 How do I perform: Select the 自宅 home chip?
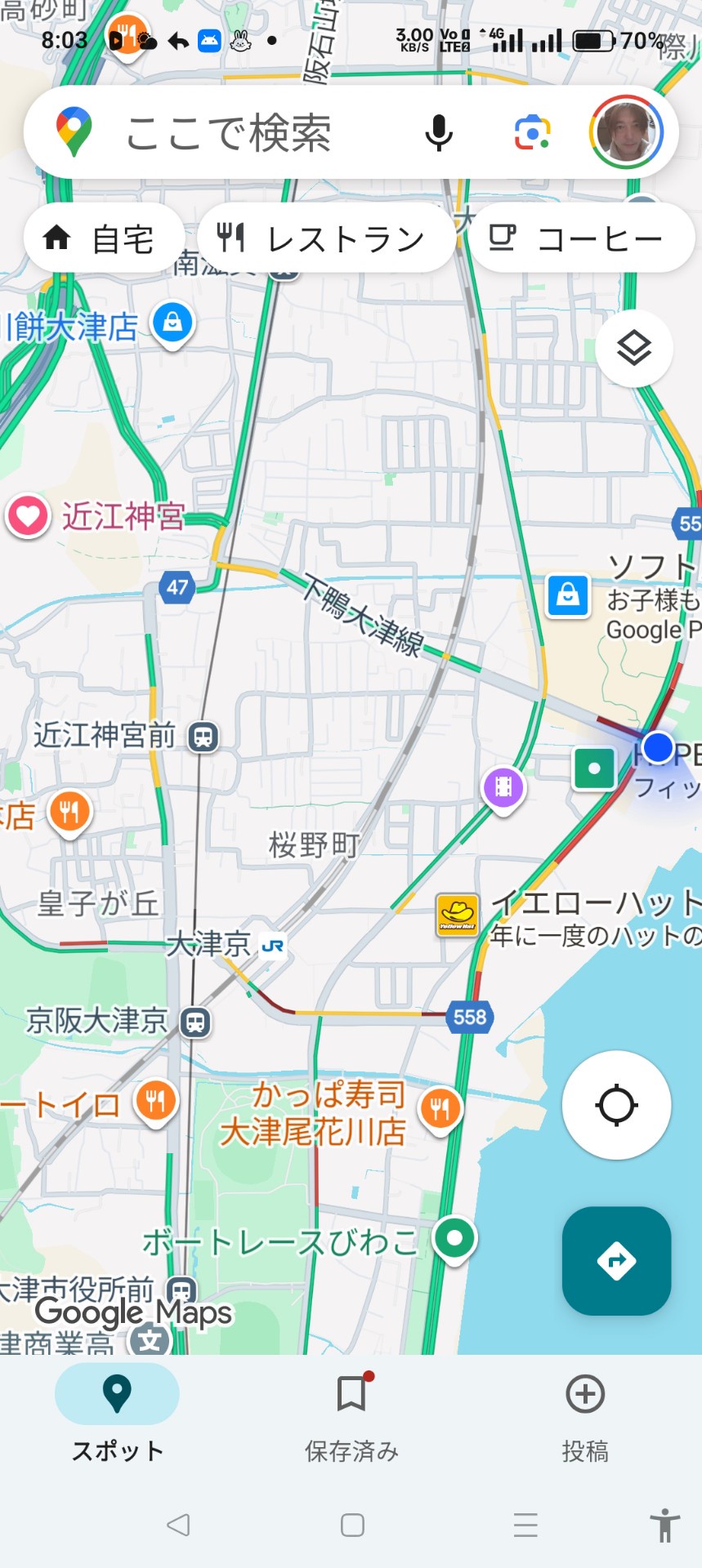[105, 238]
